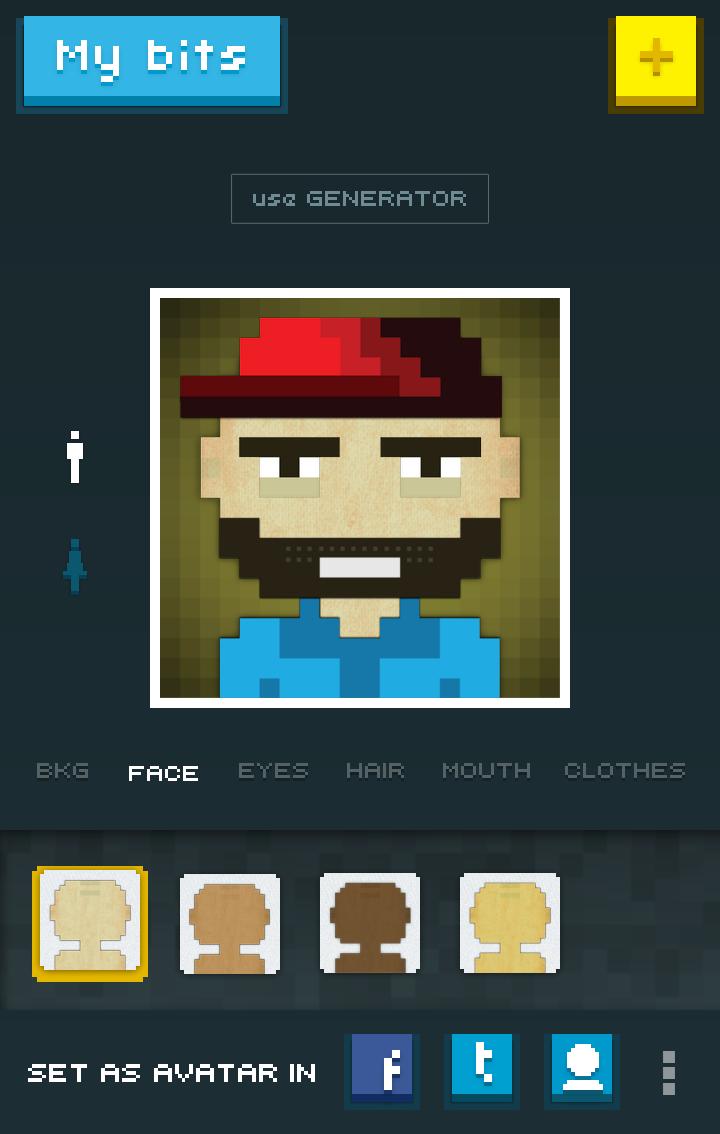Viewport: 720px width, 1134px height.
Task: Click the My bits header button
Action: click(150, 58)
